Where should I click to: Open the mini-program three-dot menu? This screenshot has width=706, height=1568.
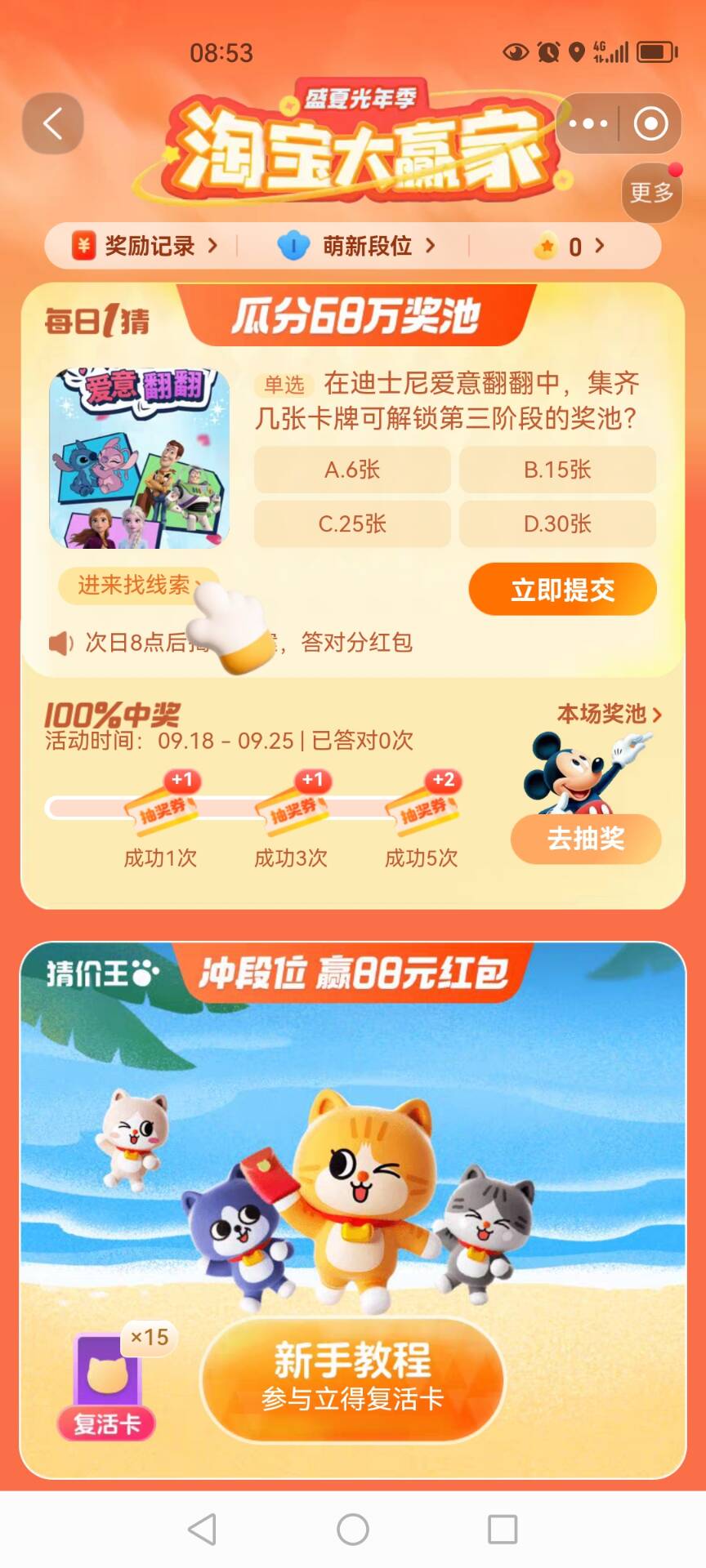tap(588, 124)
